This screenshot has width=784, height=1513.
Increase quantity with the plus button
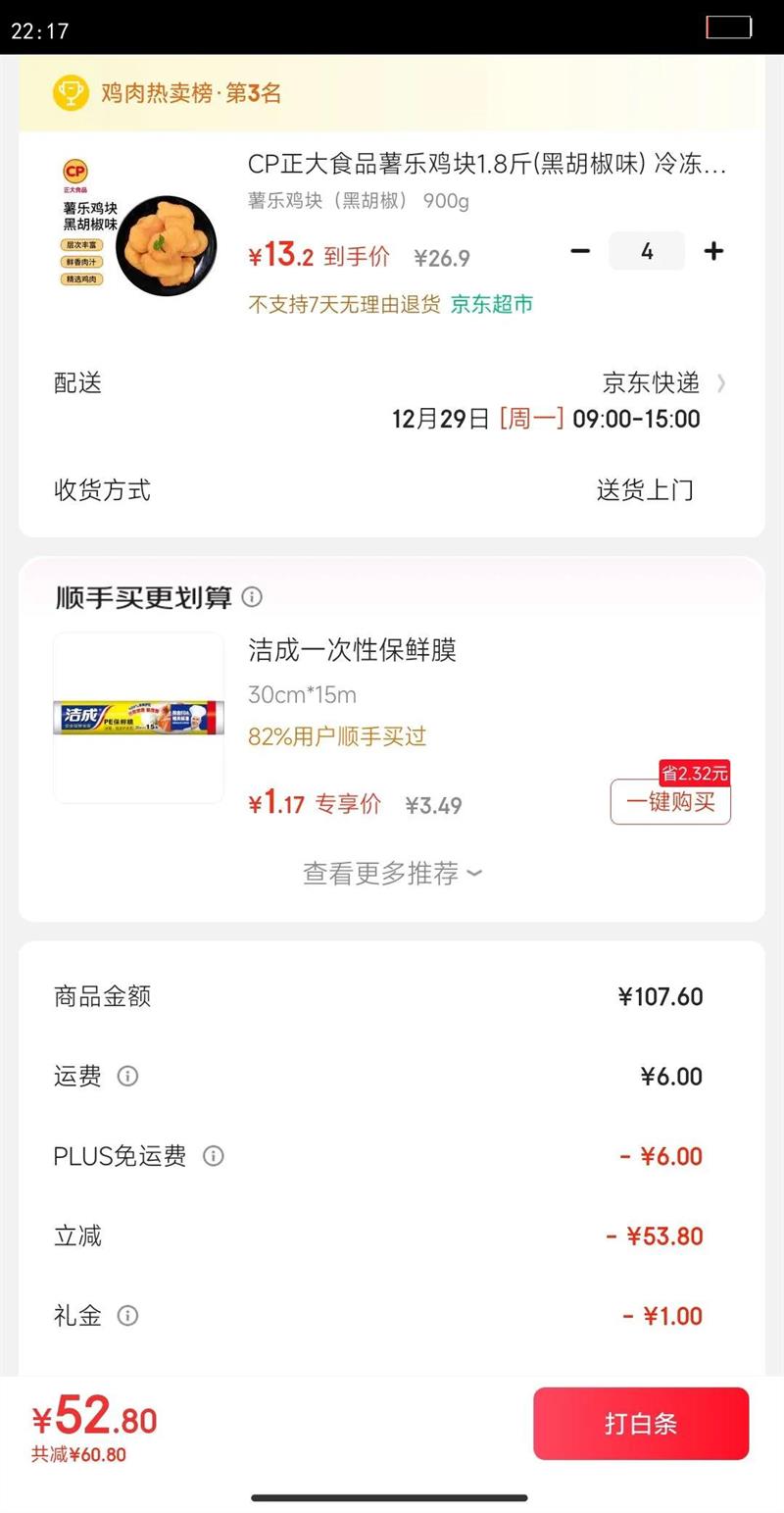713,252
